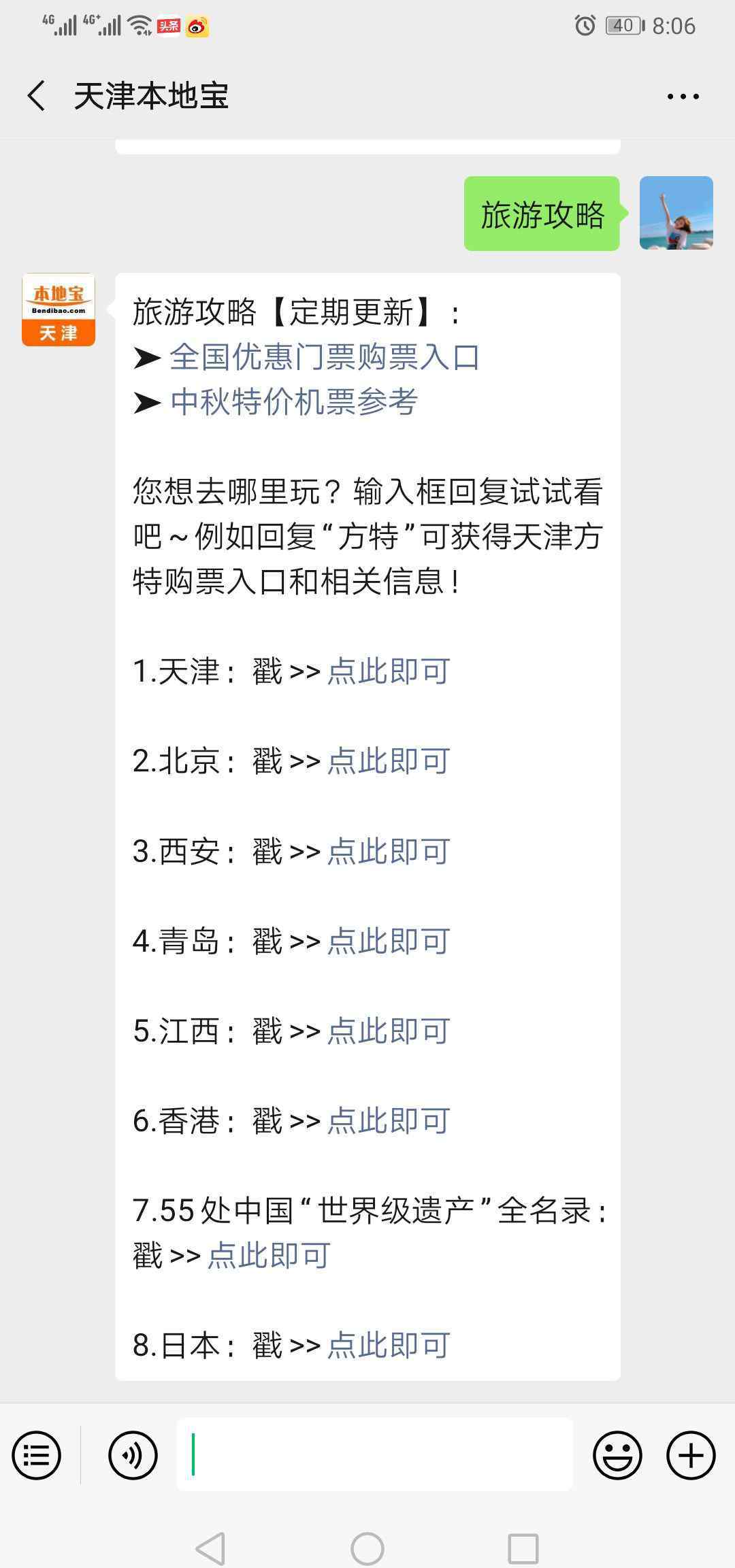Open the 点此即可 link for 青岛
Image resolution: width=735 pixels, height=1568 pixels.
click(x=389, y=941)
